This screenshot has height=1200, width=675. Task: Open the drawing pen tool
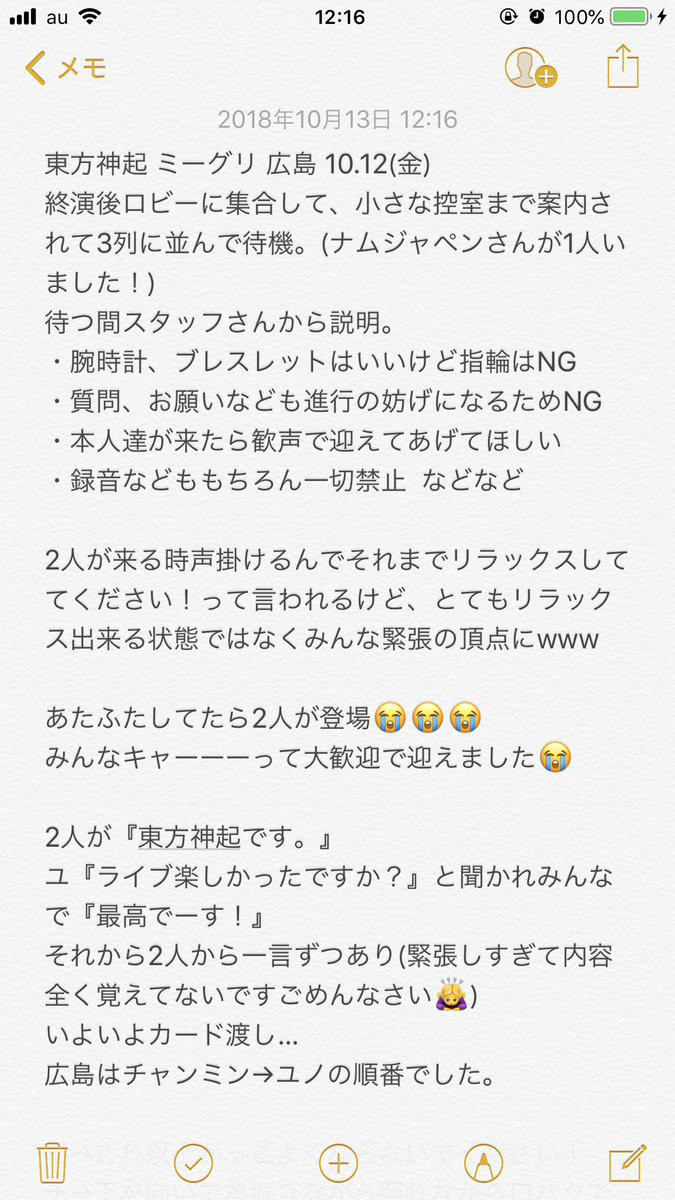coord(483,1162)
